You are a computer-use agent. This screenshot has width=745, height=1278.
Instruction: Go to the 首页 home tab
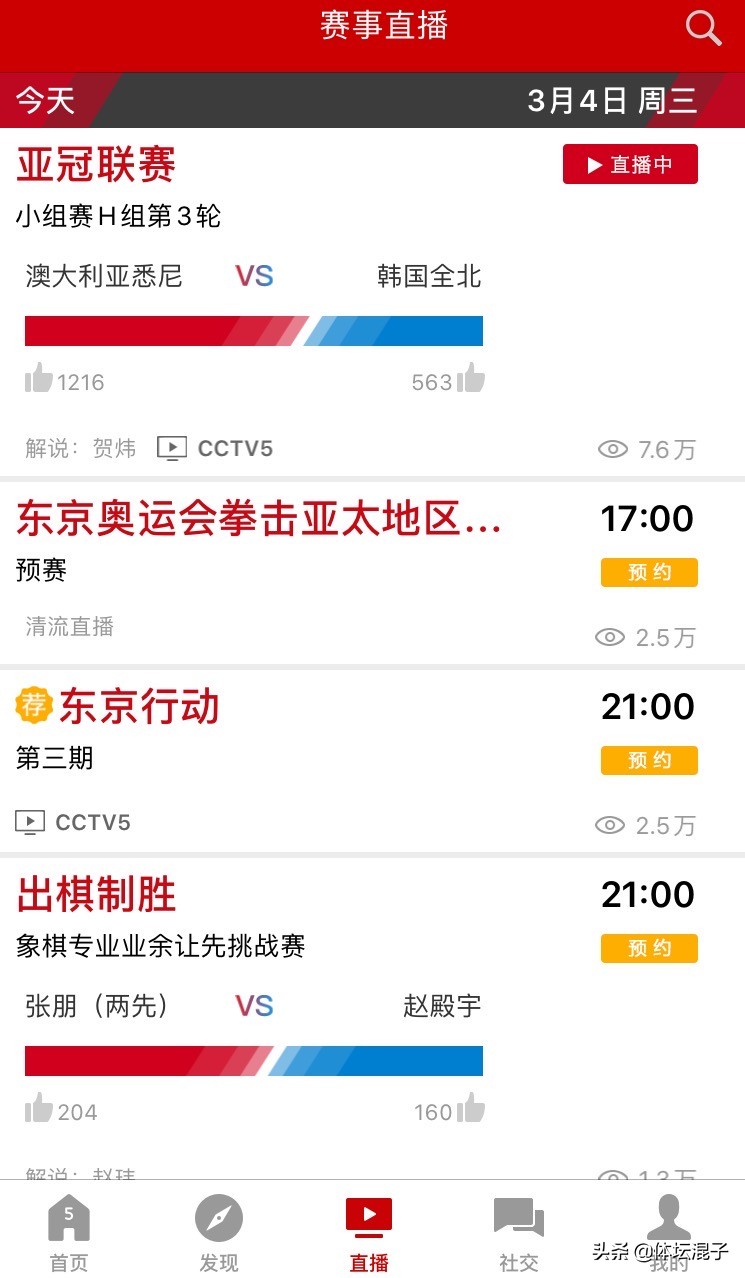(x=69, y=1234)
